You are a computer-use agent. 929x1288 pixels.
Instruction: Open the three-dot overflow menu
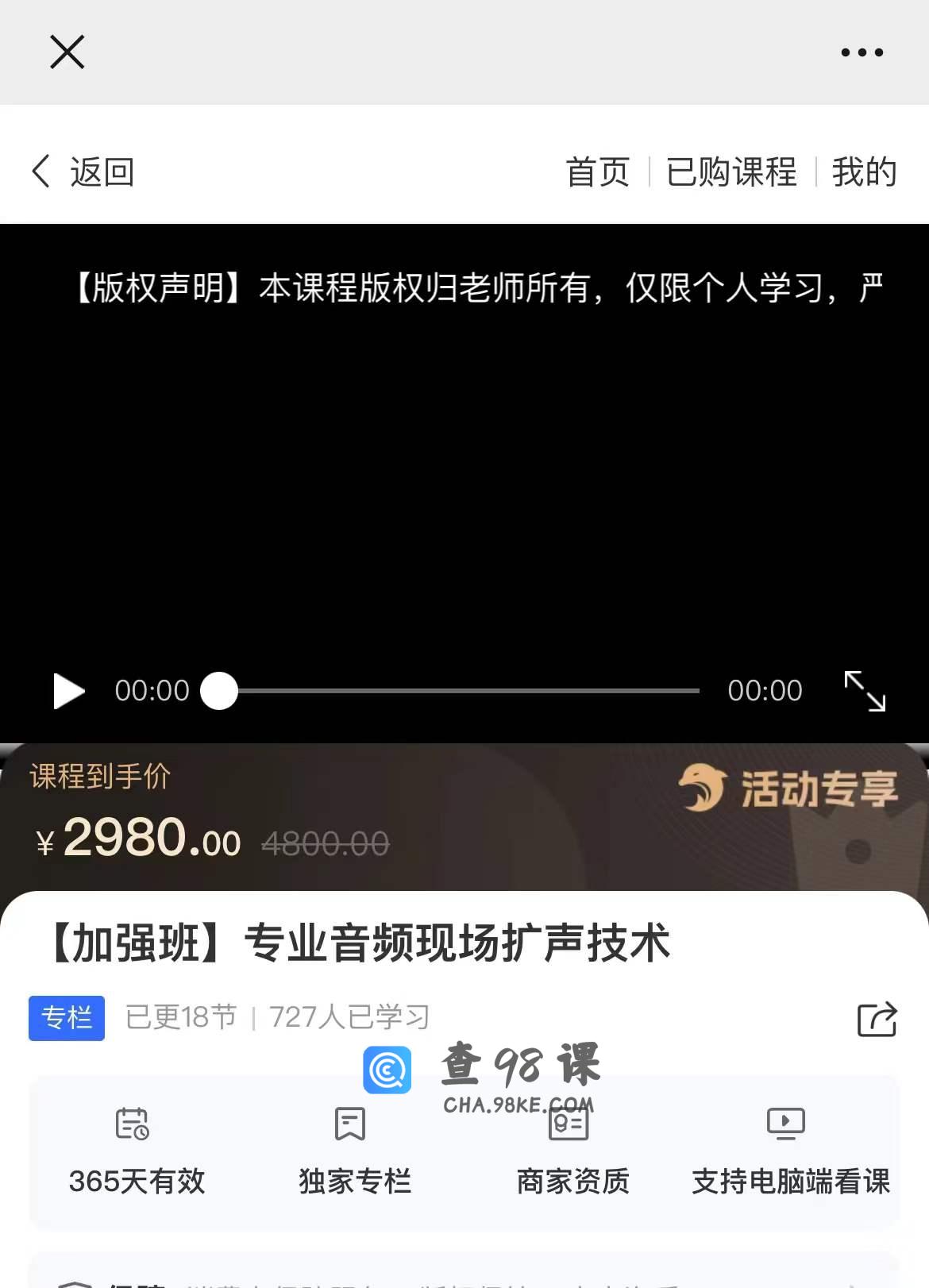pyautogui.click(x=862, y=52)
